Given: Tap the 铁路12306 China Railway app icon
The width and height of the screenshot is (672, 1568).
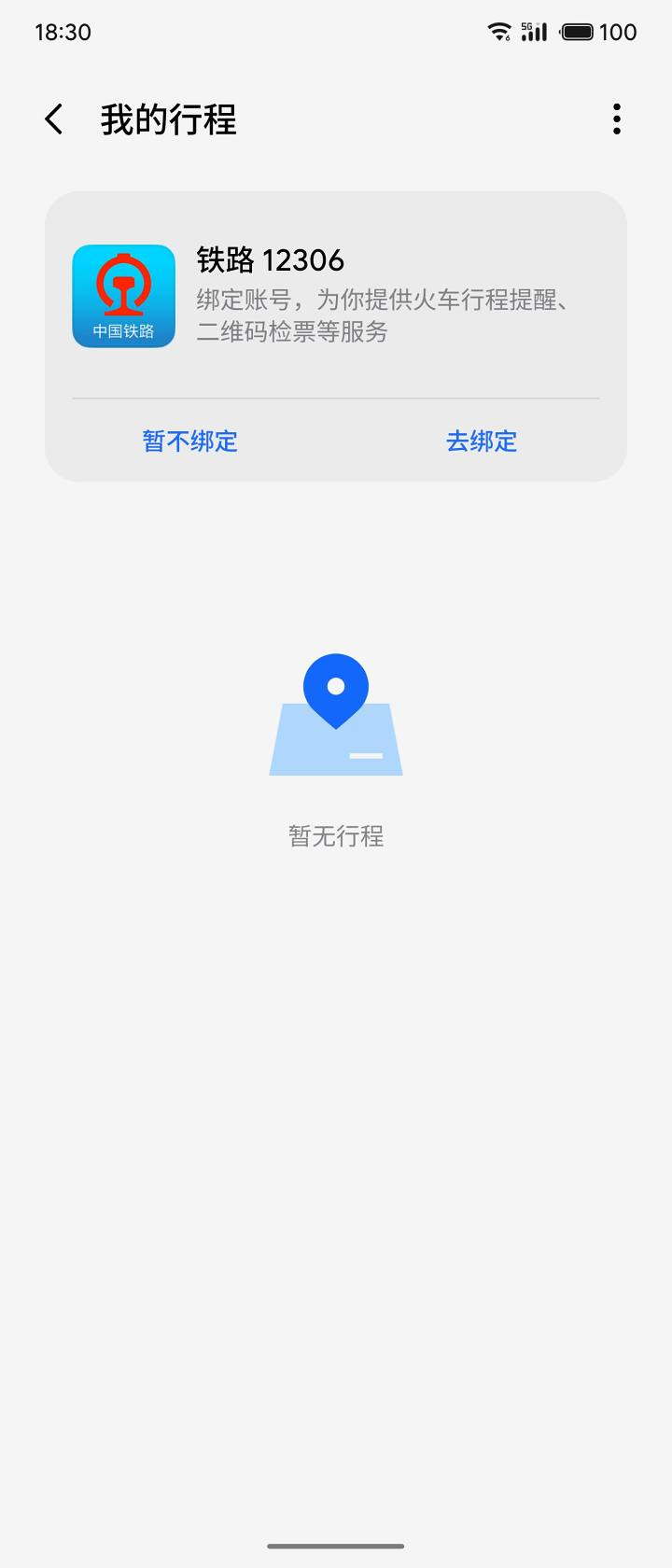Looking at the screenshot, I should point(123,296).
